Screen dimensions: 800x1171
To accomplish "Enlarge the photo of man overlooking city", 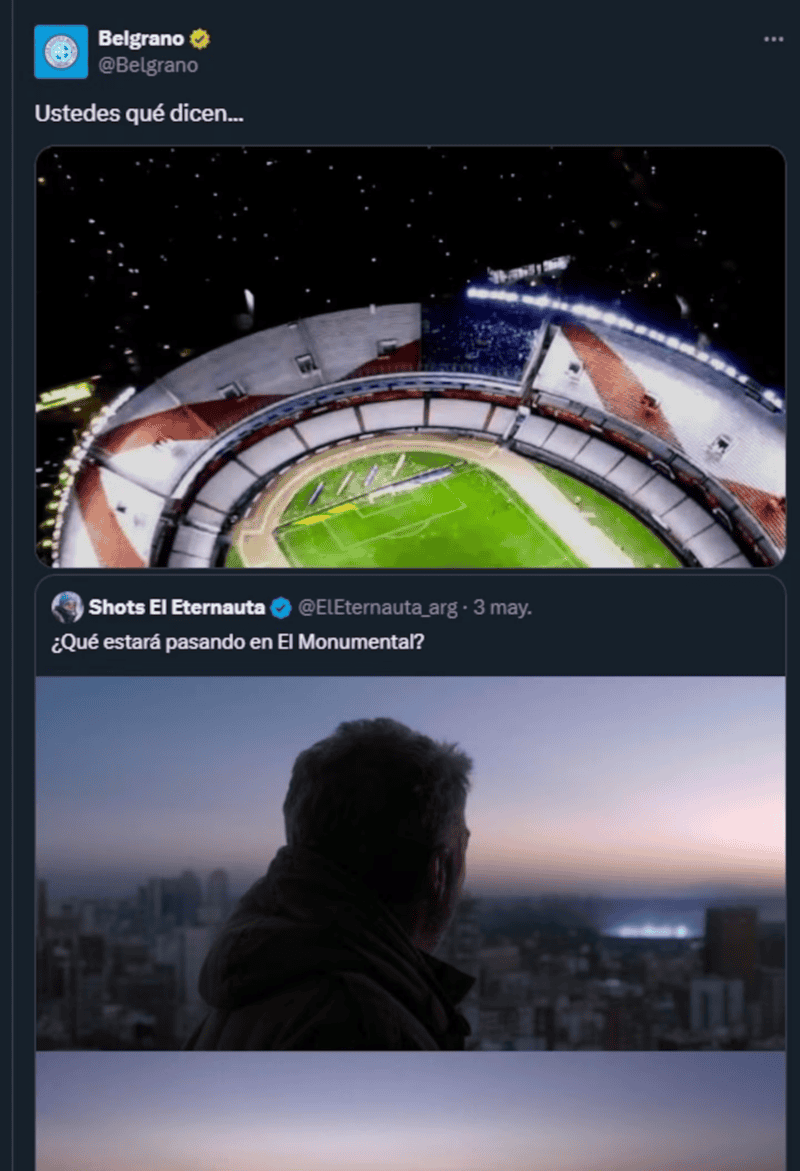I will [410, 862].
